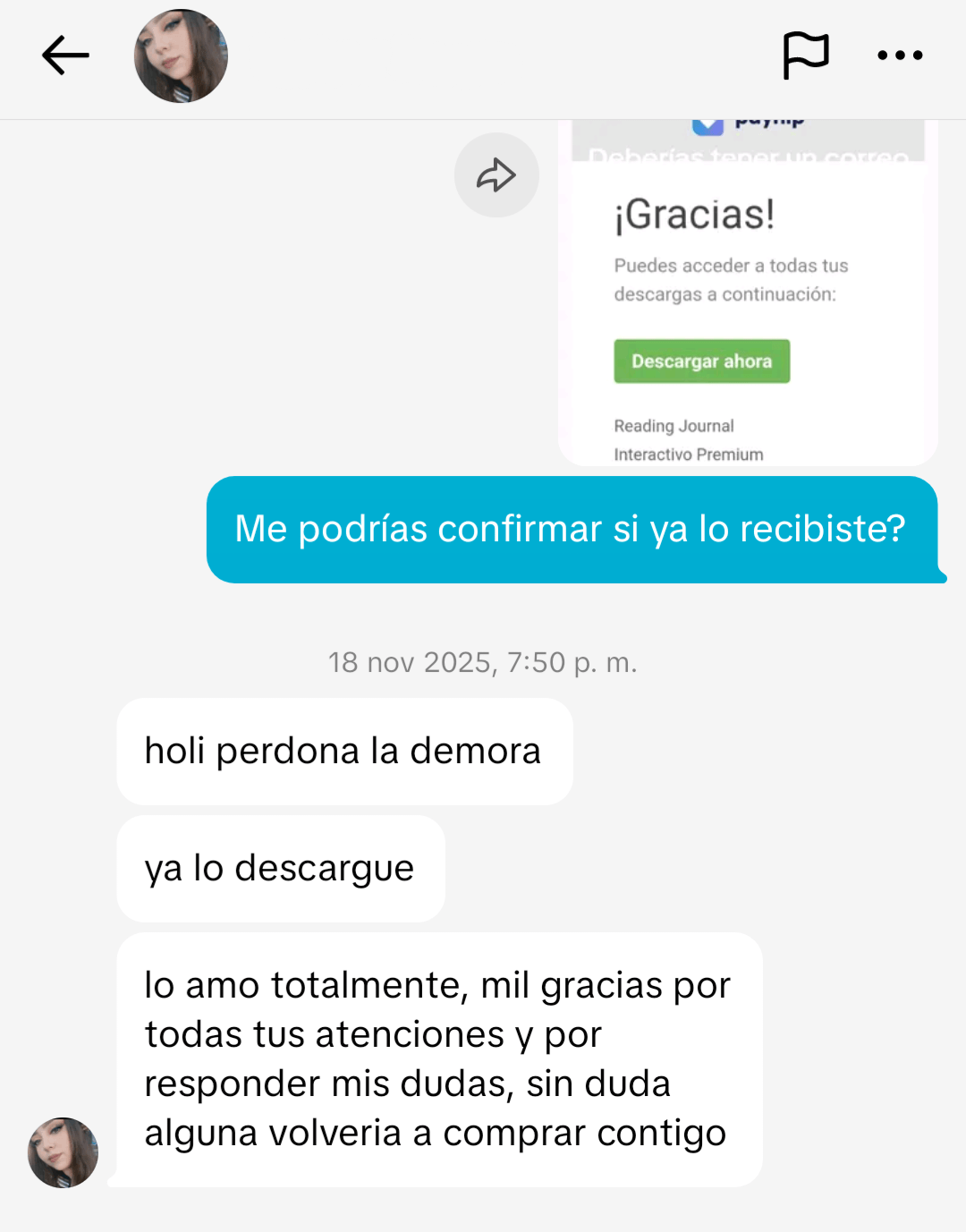
Task: Open the contact's profile picture in header
Action: pyautogui.click(x=181, y=55)
